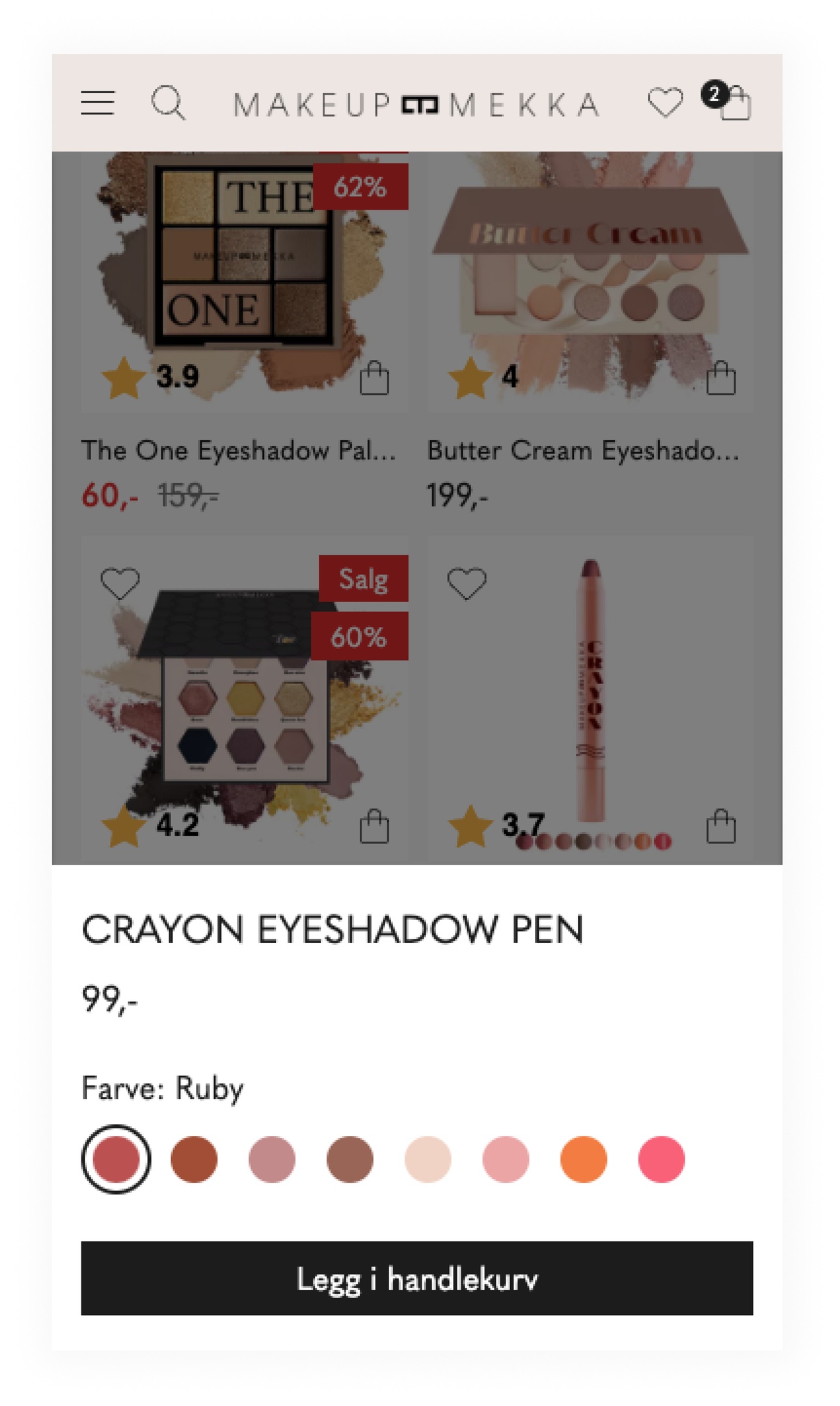Select the Ruby color swatch
The height and width of the screenshot is (1406, 840).
[116, 1159]
